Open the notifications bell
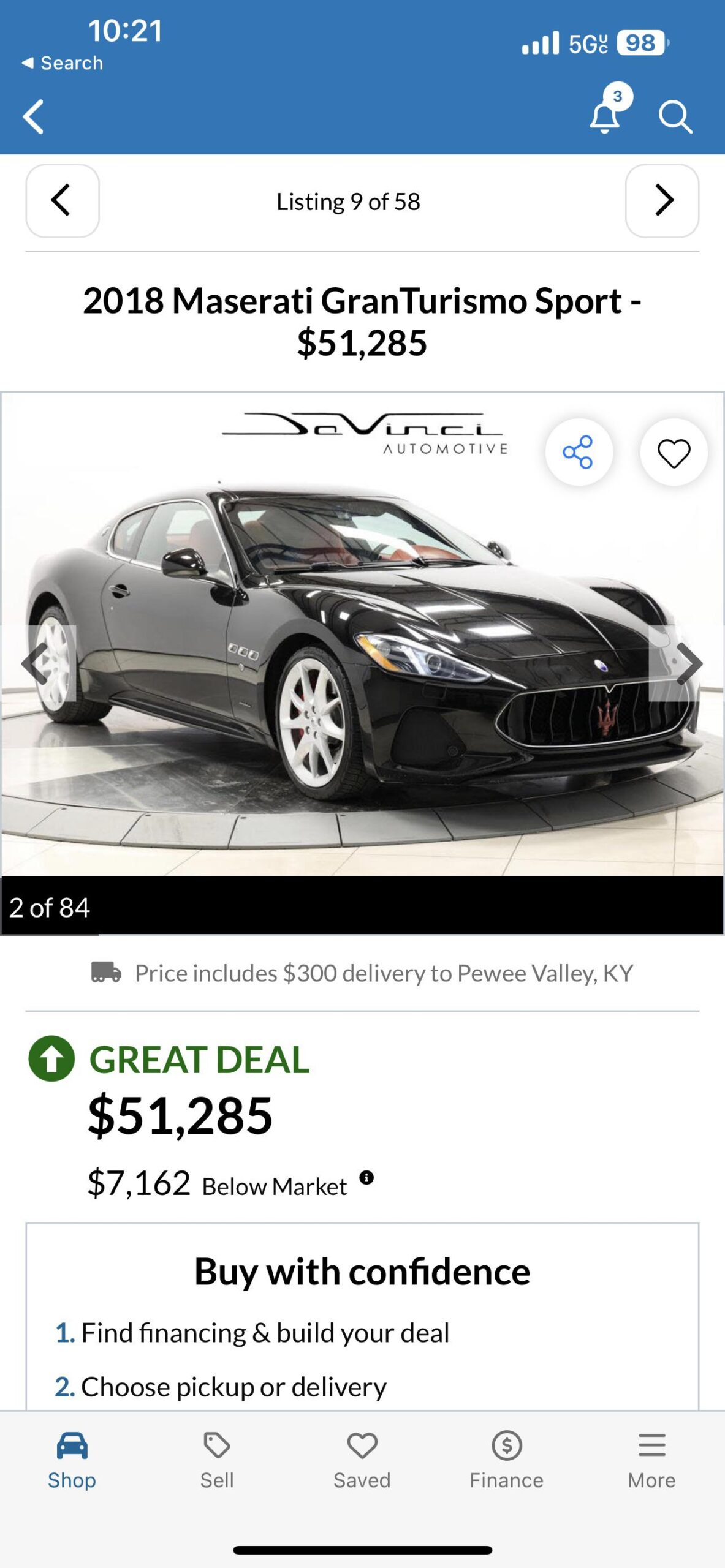 pyautogui.click(x=604, y=116)
